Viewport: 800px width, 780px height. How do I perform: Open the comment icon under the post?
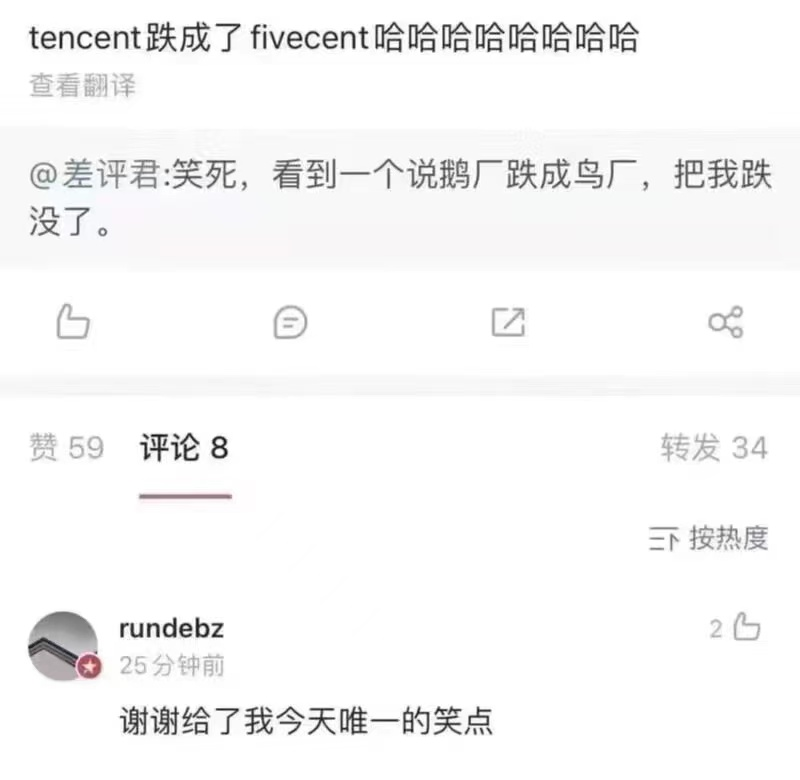[290, 322]
